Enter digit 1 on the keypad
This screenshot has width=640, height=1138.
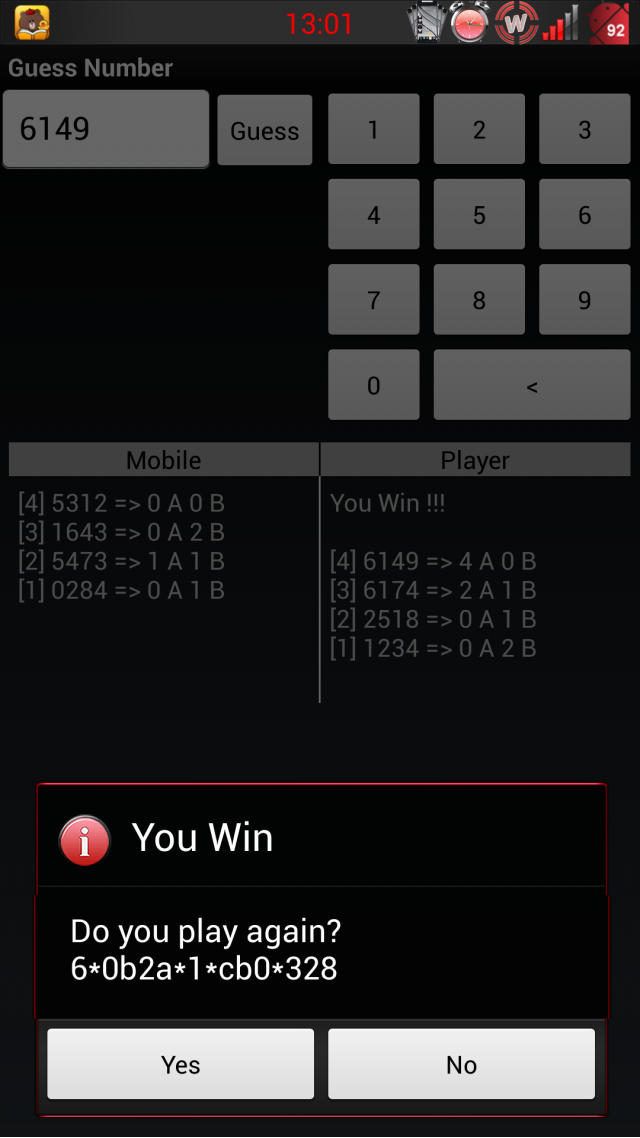[374, 129]
